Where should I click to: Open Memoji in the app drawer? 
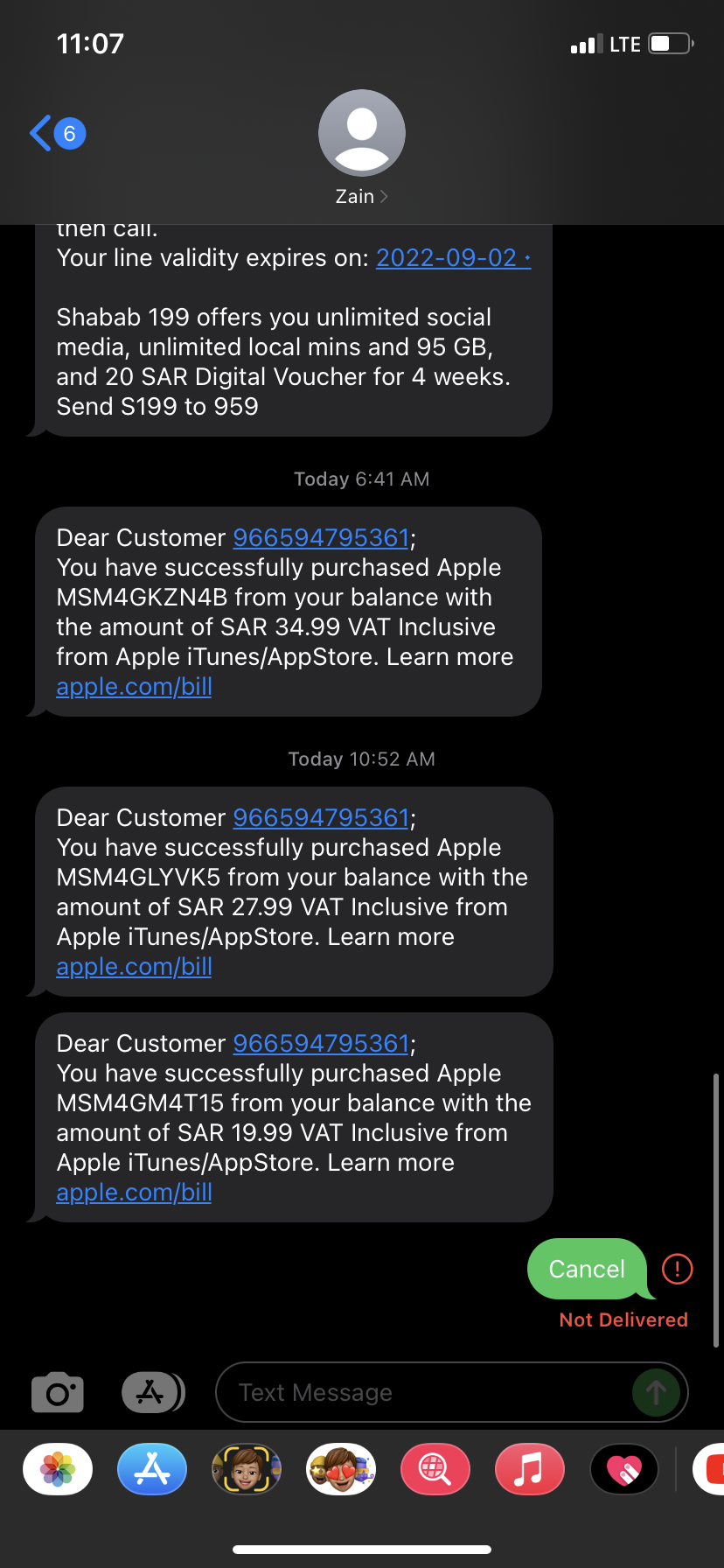pyautogui.click(x=247, y=1469)
